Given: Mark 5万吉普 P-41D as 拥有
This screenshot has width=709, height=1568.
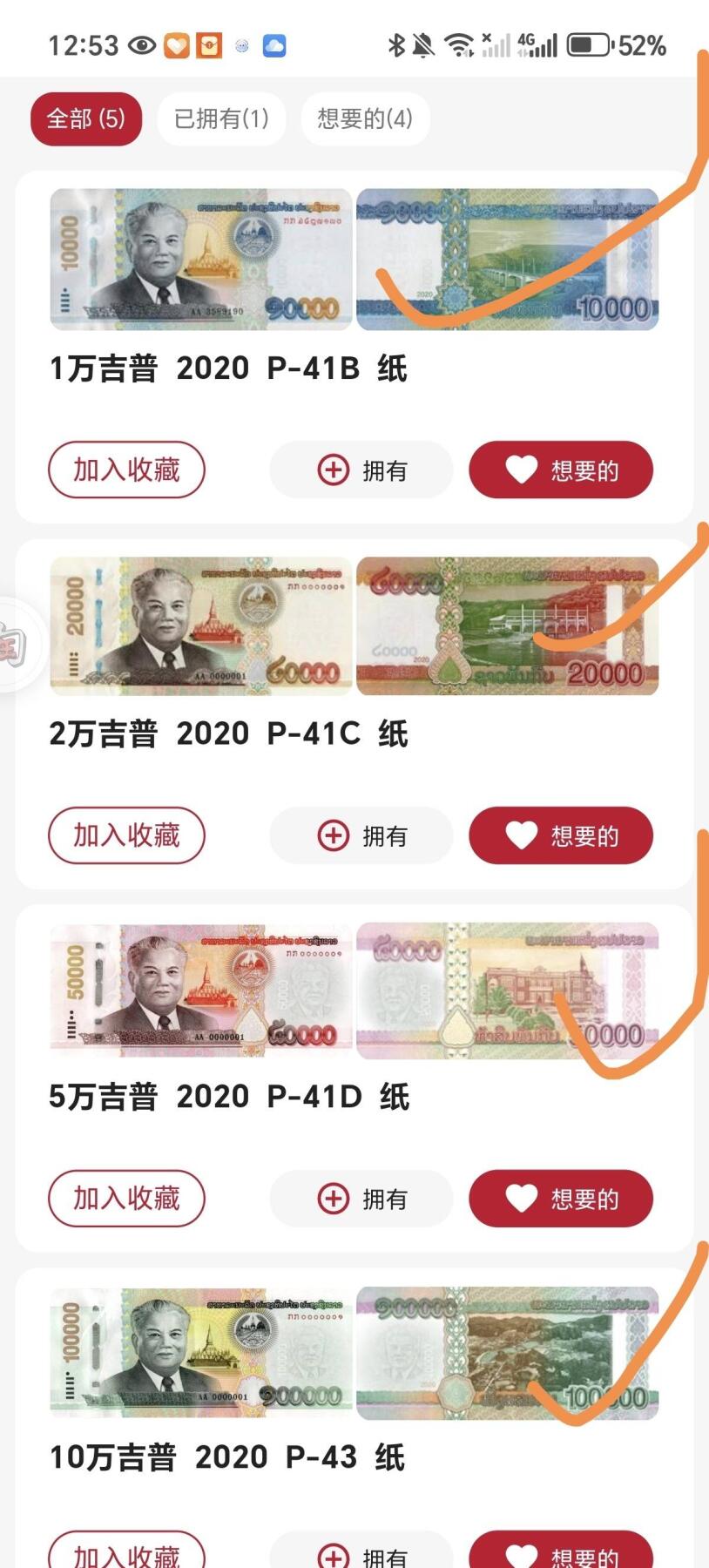Looking at the screenshot, I should (x=361, y=1199).
